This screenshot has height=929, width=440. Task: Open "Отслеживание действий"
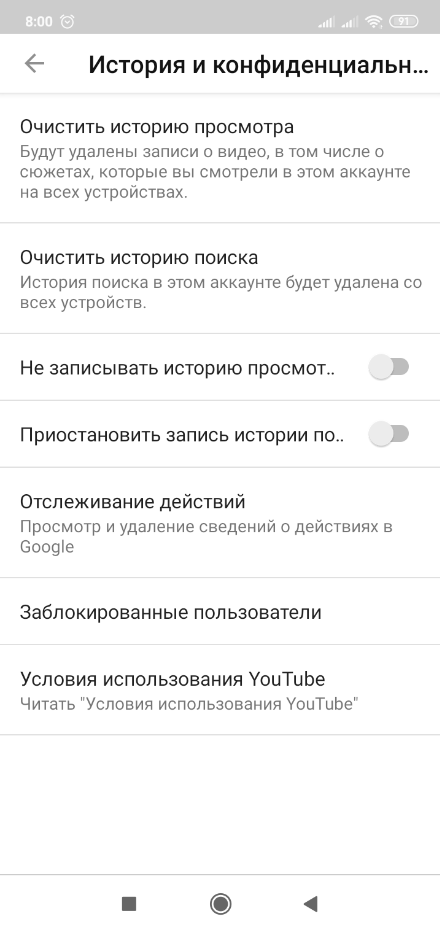(x=220, y=523)
